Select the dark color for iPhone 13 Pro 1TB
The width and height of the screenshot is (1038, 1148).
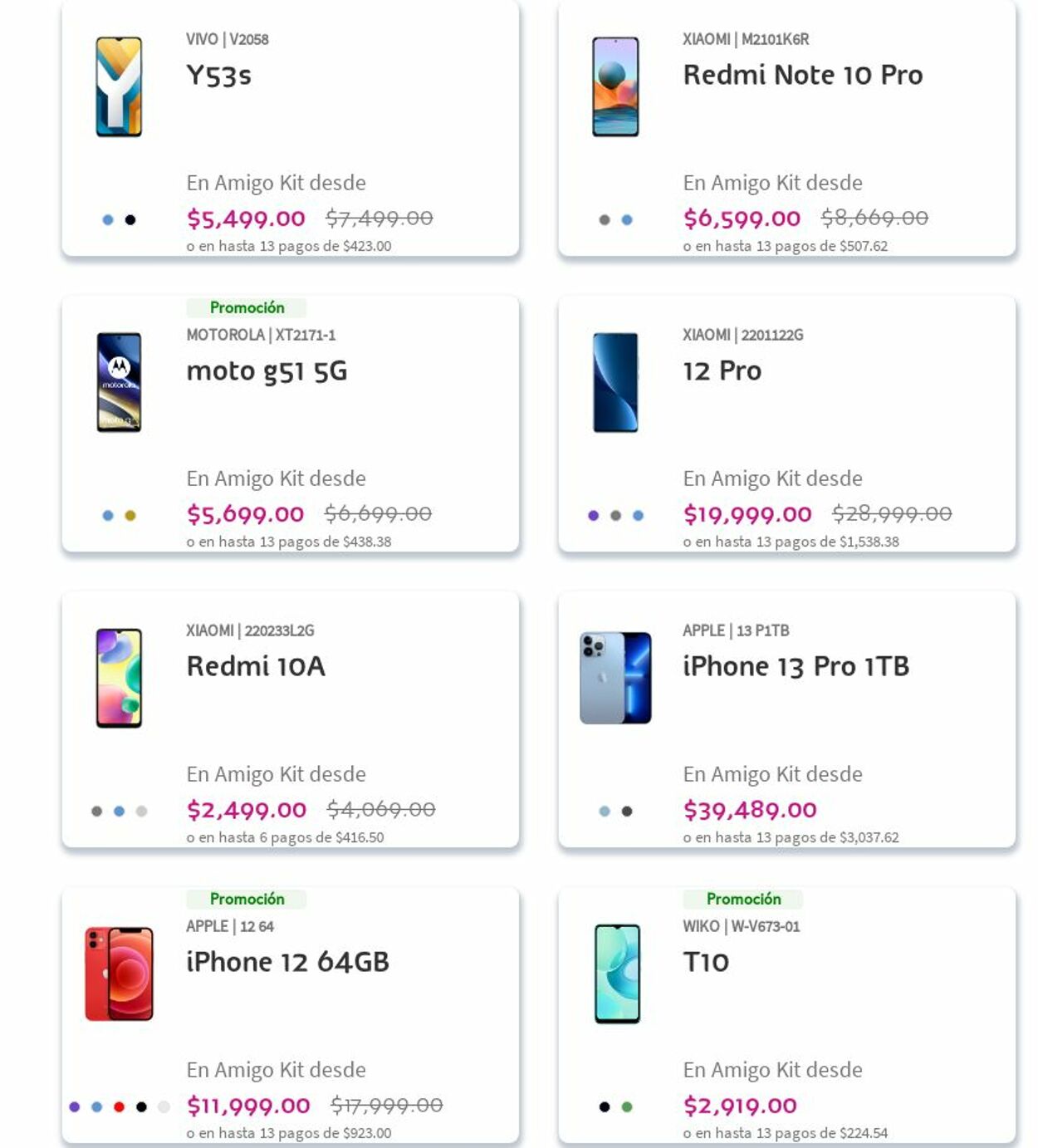coord(627,811)
